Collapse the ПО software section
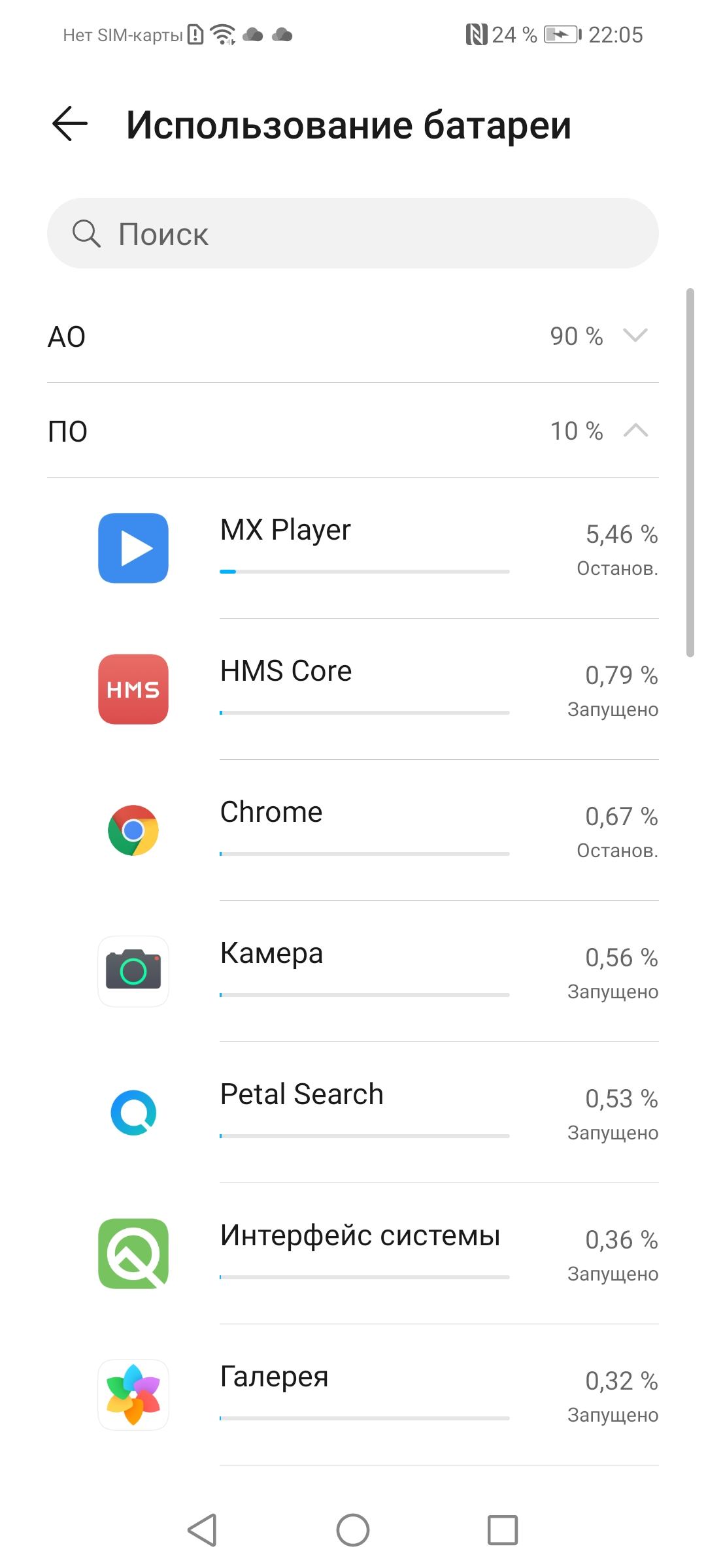This screenshot has width=706, height=1568. [353, 431]
